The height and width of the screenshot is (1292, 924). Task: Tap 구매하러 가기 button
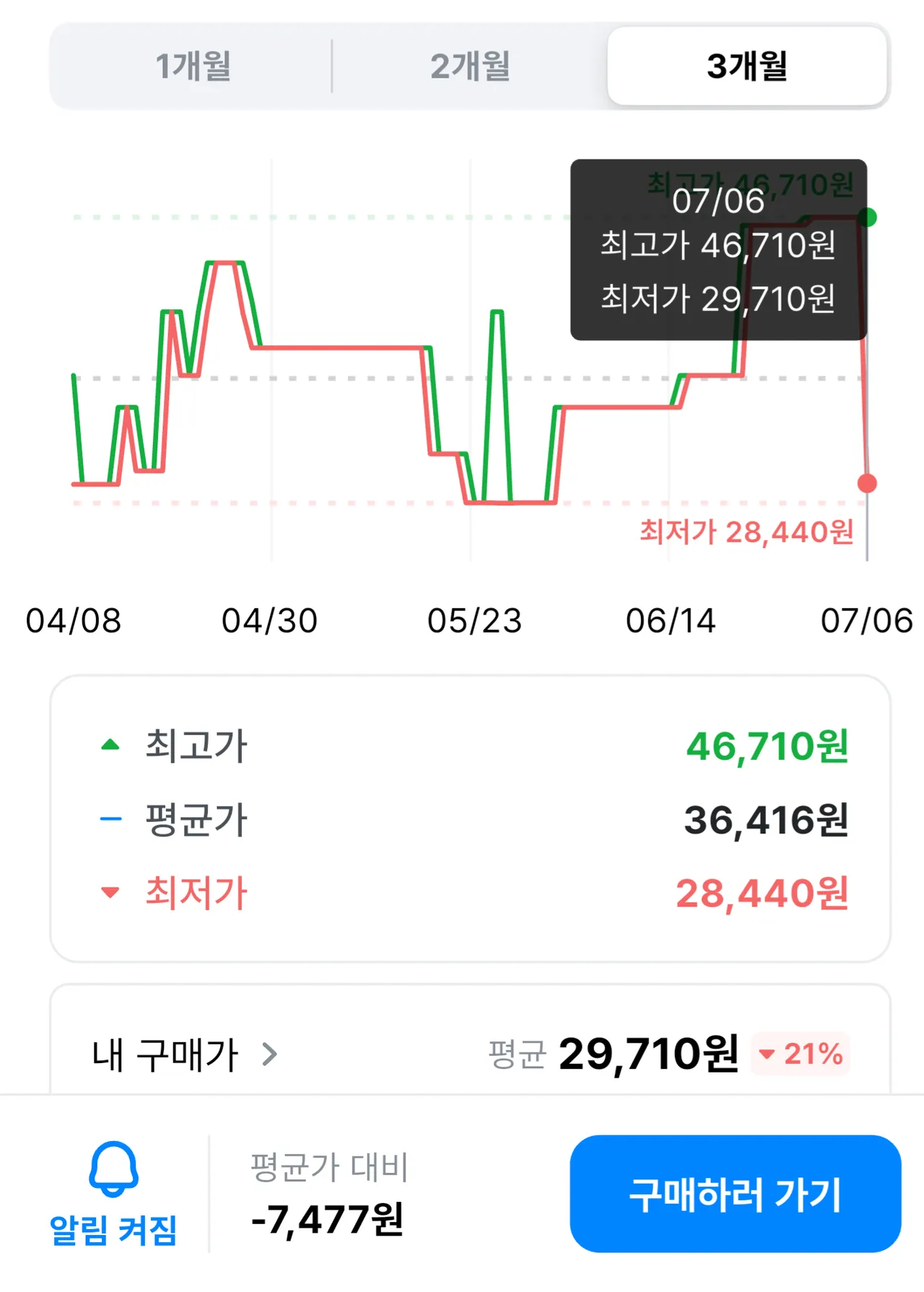point(735,1194)
